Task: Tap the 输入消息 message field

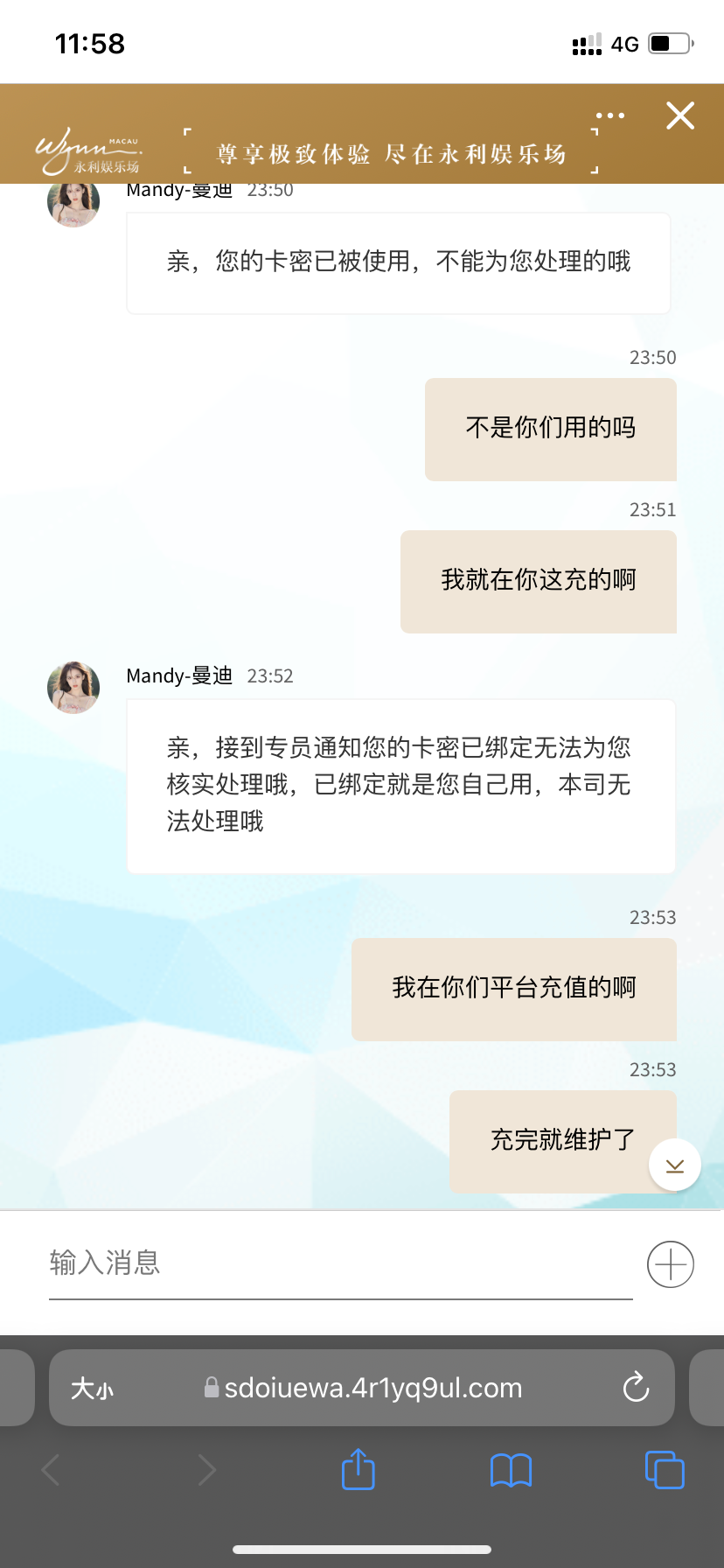Action: [341, 1263]
